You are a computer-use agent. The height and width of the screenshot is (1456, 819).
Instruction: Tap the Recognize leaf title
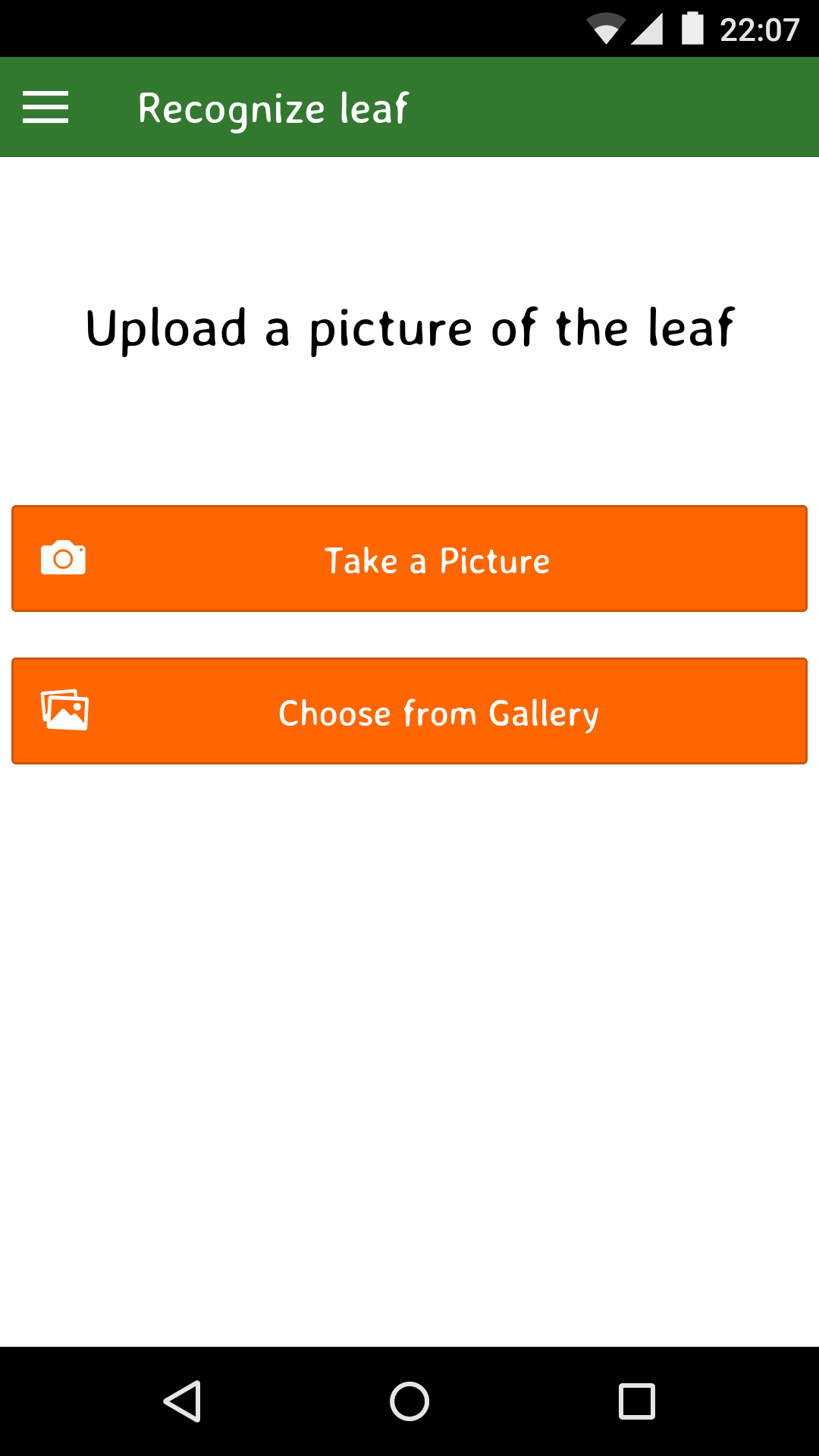272,107
